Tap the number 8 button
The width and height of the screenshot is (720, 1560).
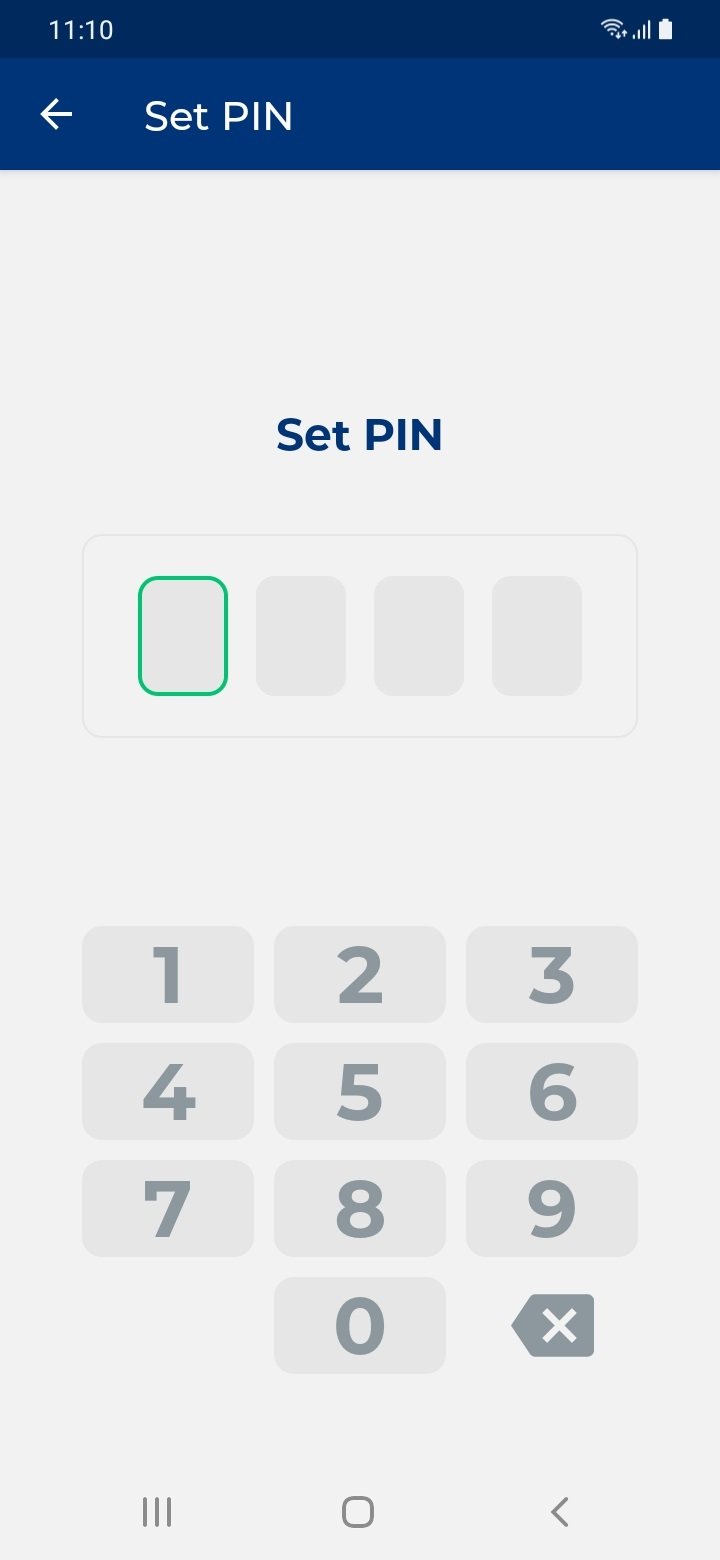[360, 1209]
